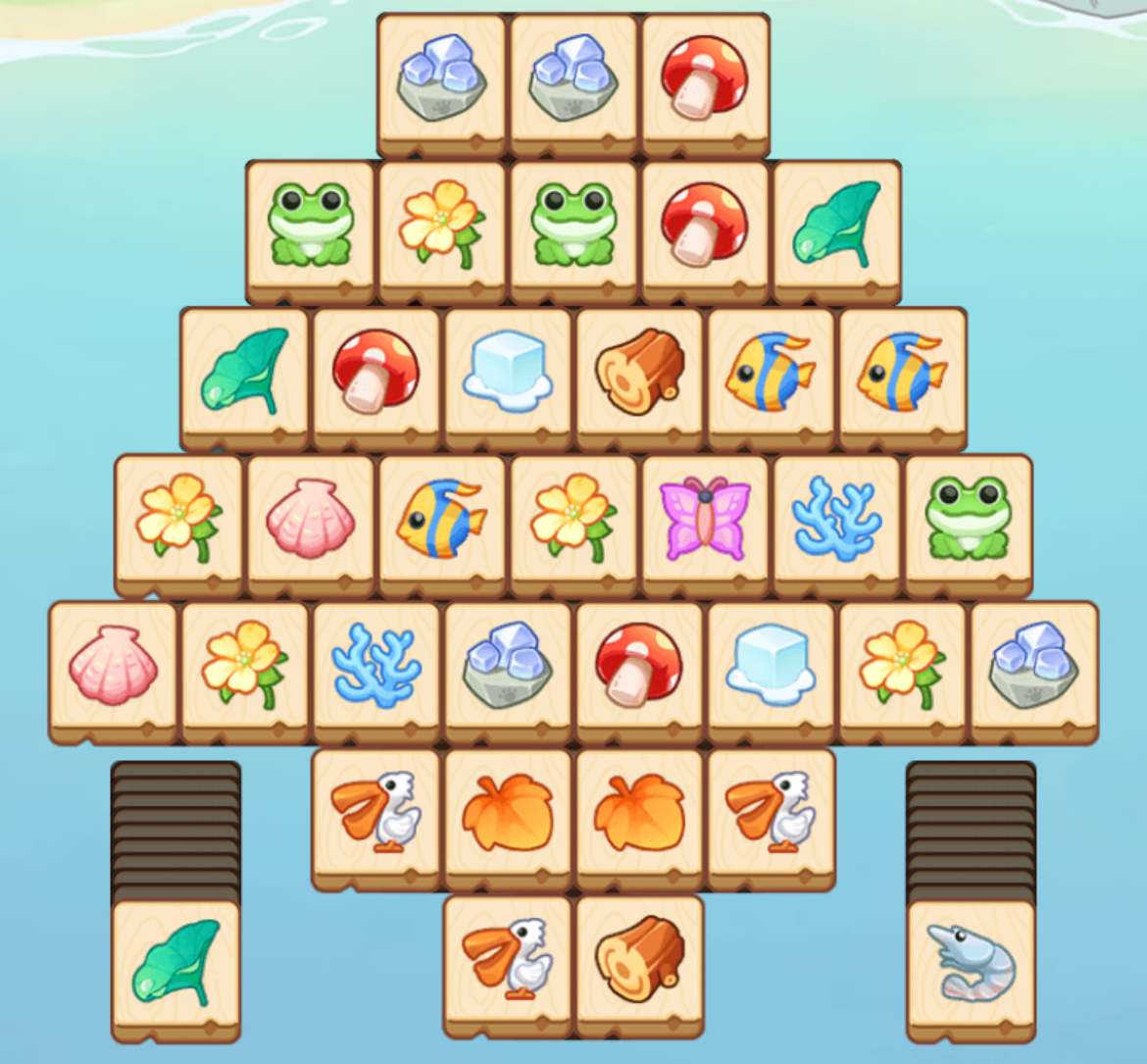Tap the pelican tile beside the bottom wood log
This screenshot has width=1147, height=1064.
[507, 960]
